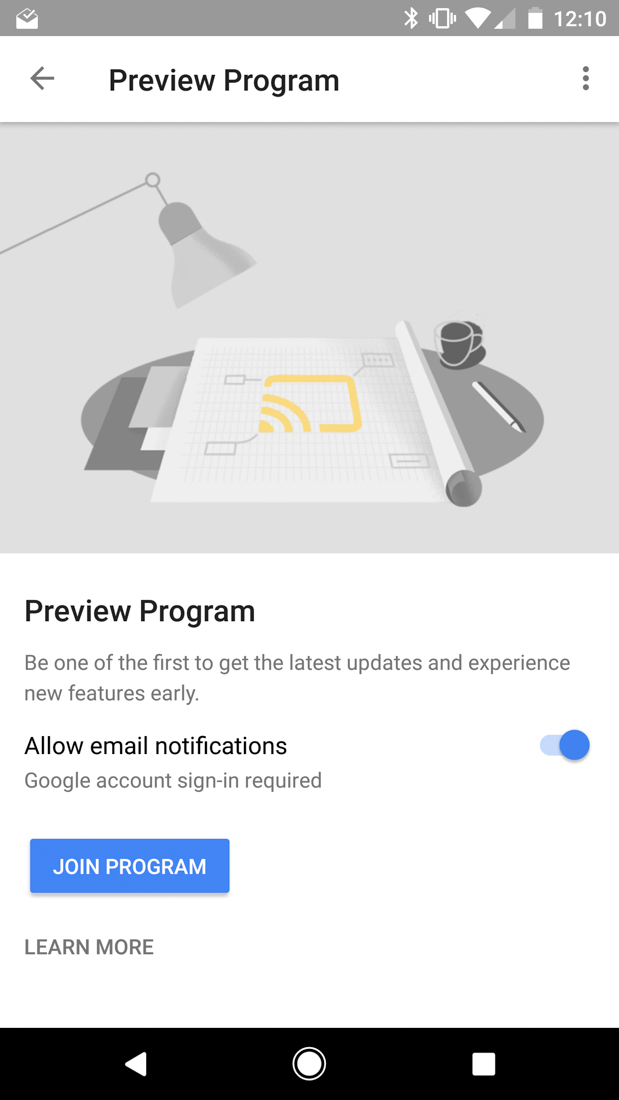This screenshot has height=1100, width=619.
Task: Disable Allow email notifications switch
Action: (x=566, y=745)
